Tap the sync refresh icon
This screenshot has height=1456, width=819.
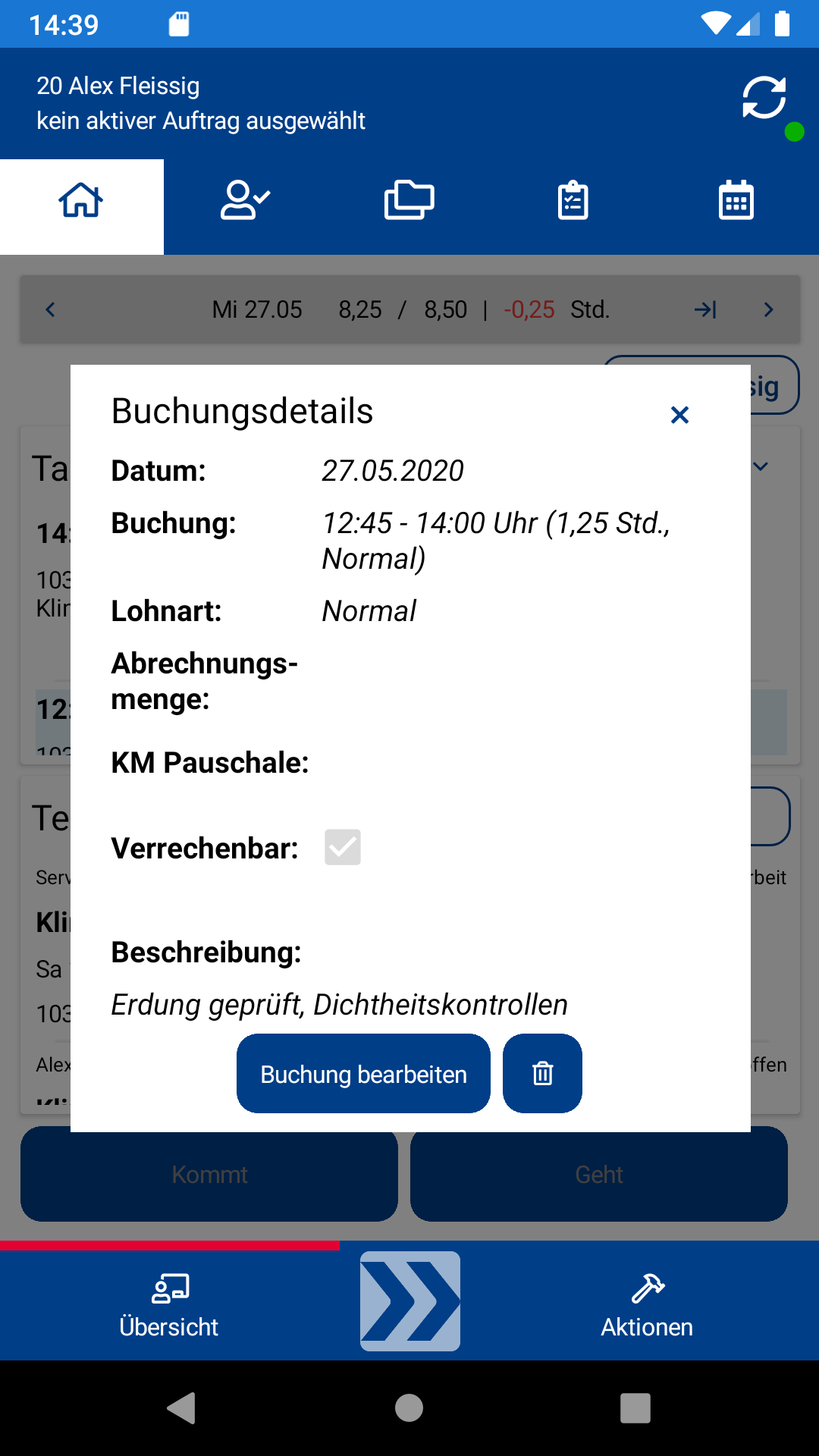(764, 98)
